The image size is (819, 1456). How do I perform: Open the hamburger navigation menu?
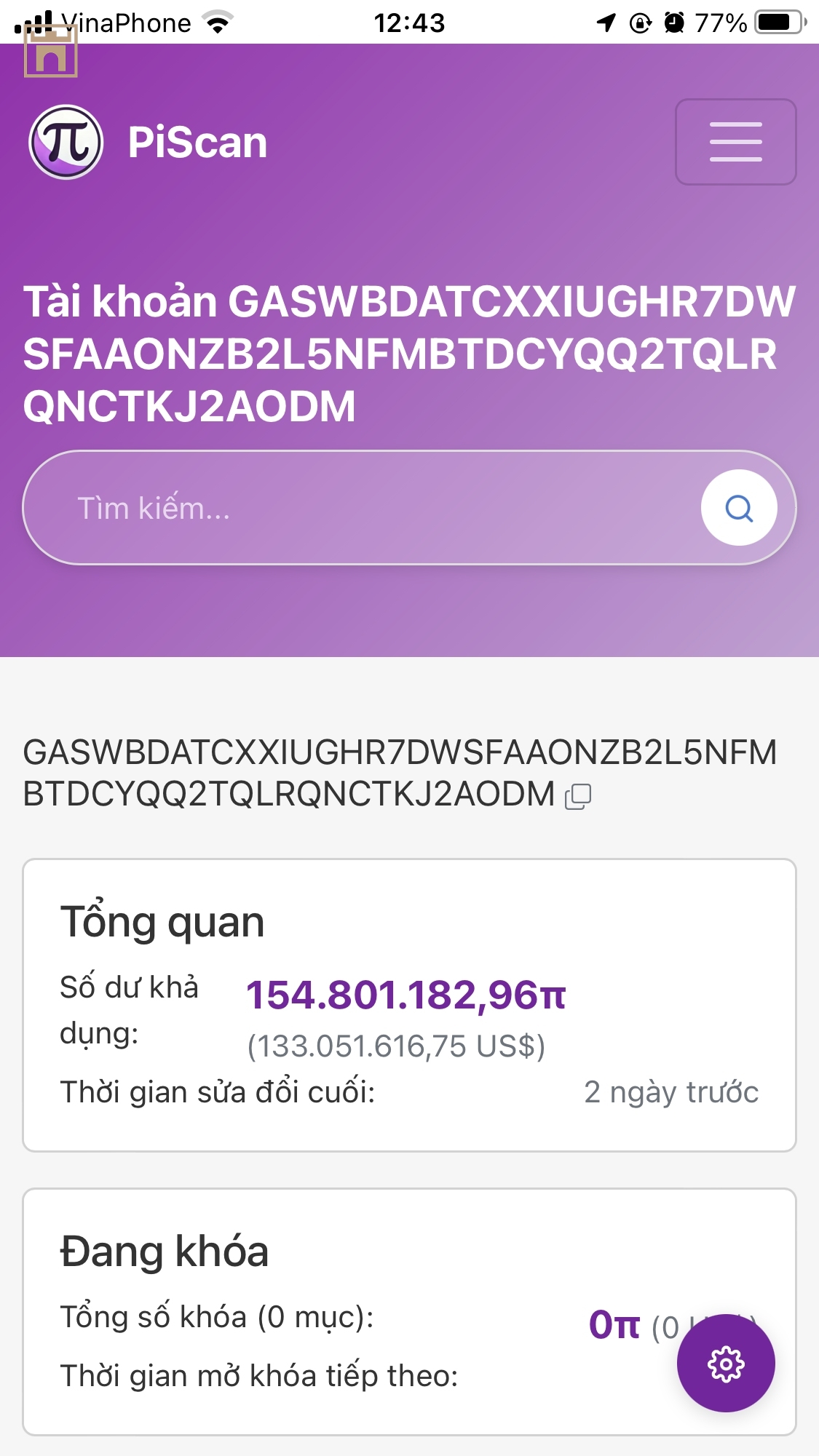[x=735, y=142]
